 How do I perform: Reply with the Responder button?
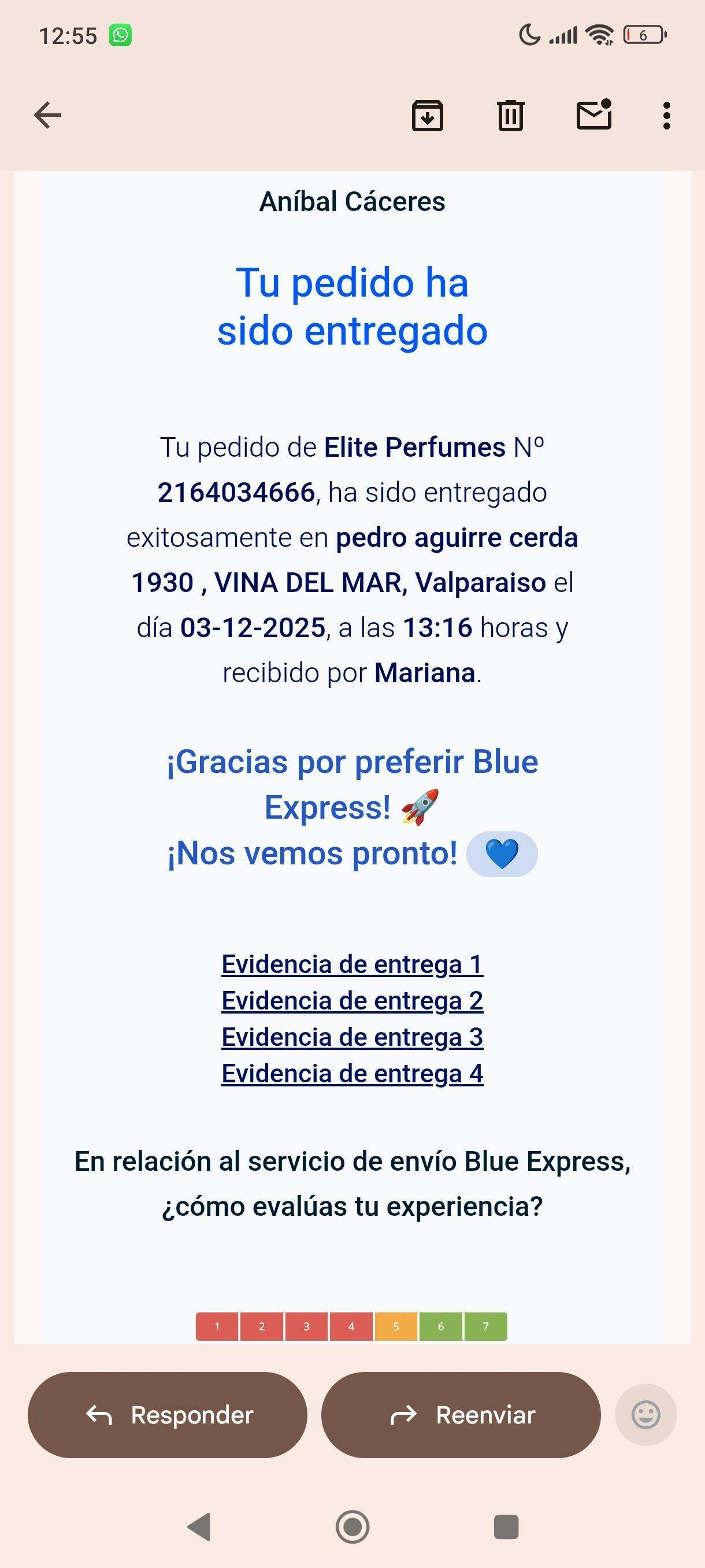pyautogui.click(x=167, y=1415)
